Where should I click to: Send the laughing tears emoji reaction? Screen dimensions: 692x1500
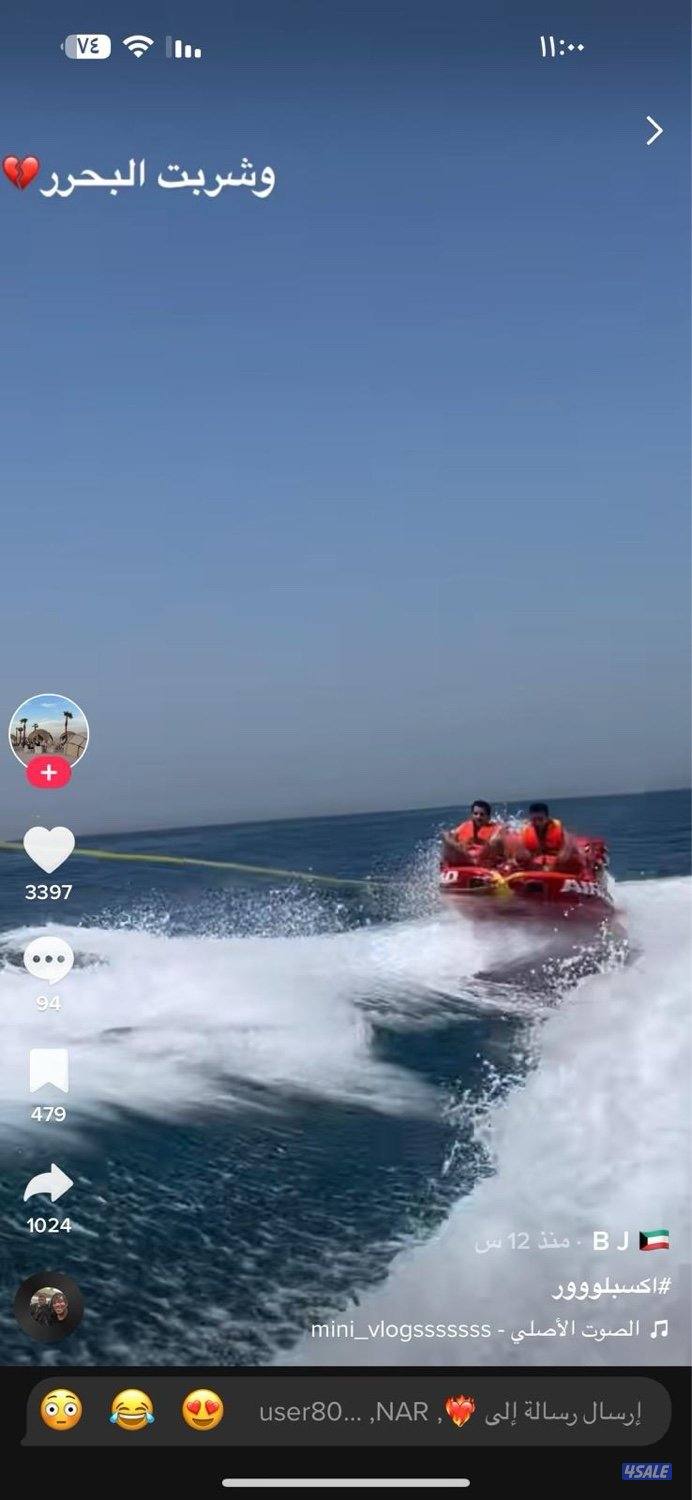[131, 1411]
